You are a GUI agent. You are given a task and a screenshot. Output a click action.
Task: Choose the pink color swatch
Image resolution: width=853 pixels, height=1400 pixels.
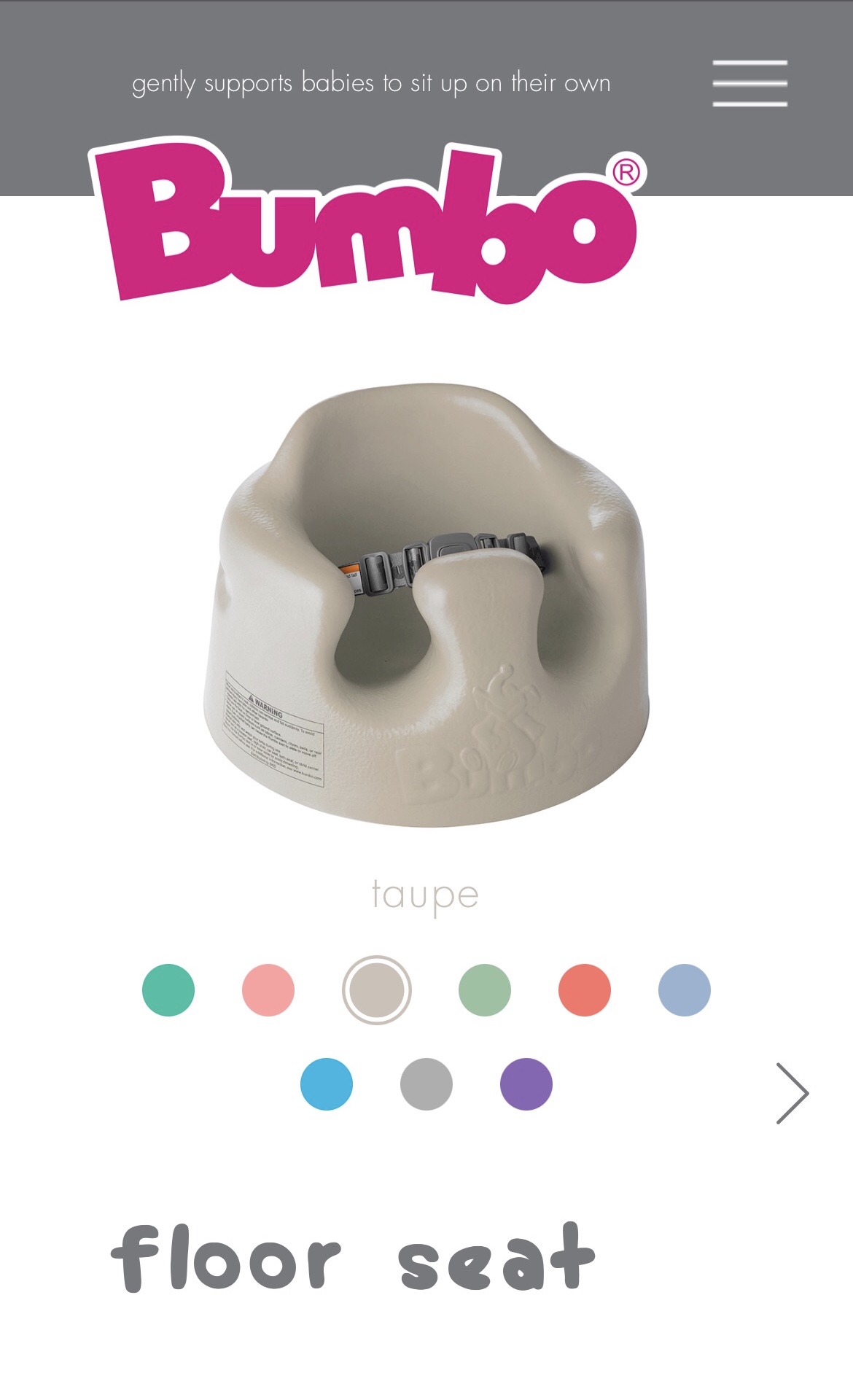(268, 989)
